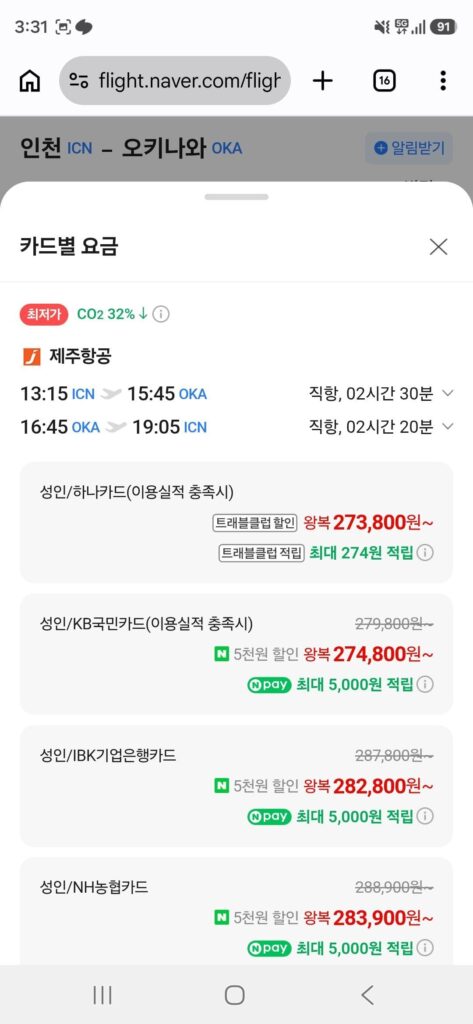Open the recent apps view
The width and height of the screenshot is (473, 1024).
tap(103, 995)
